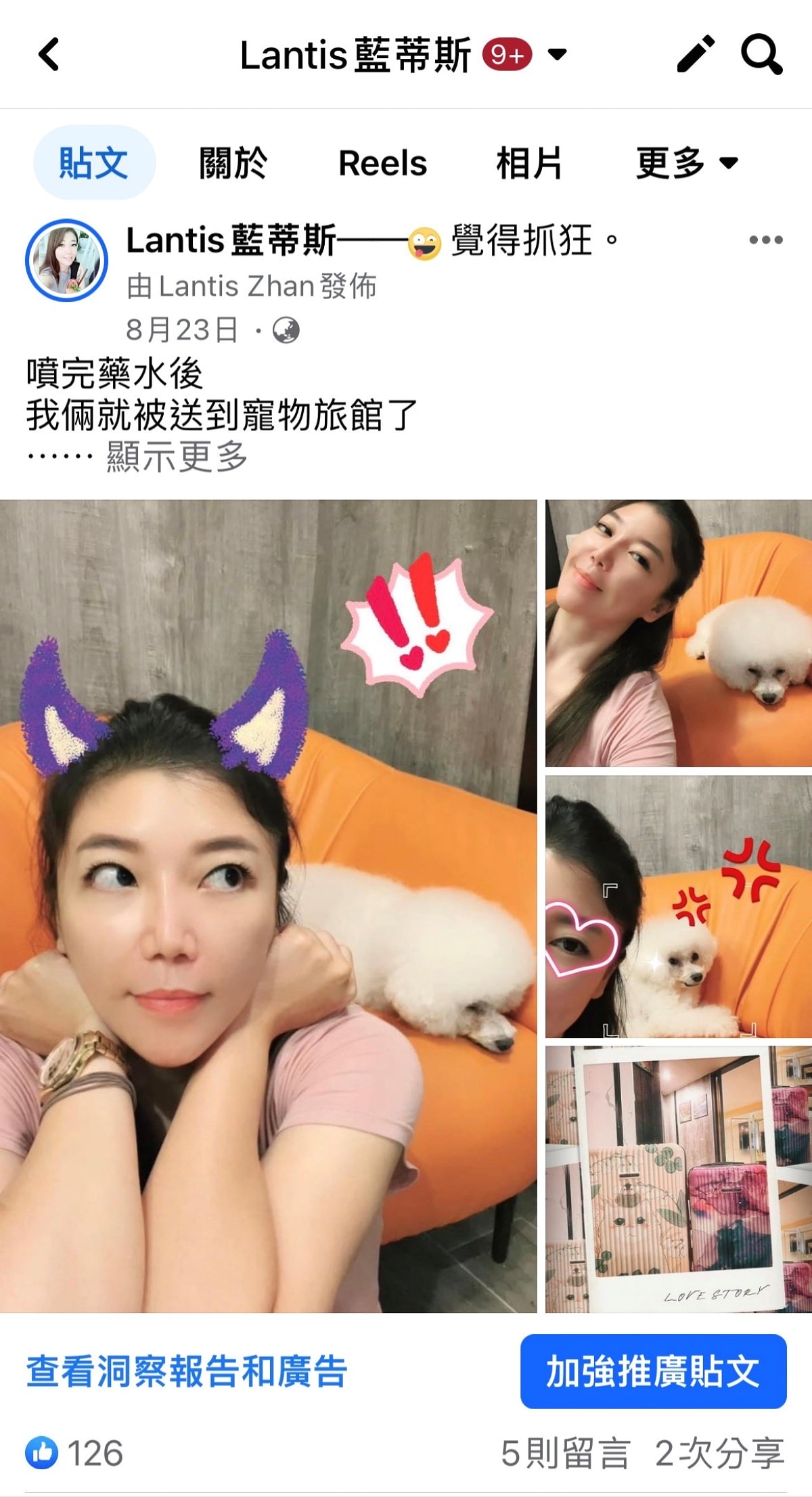Open the top-right photo with the dog
This screenshot has height=1497, width=812.
click(678, 633)
